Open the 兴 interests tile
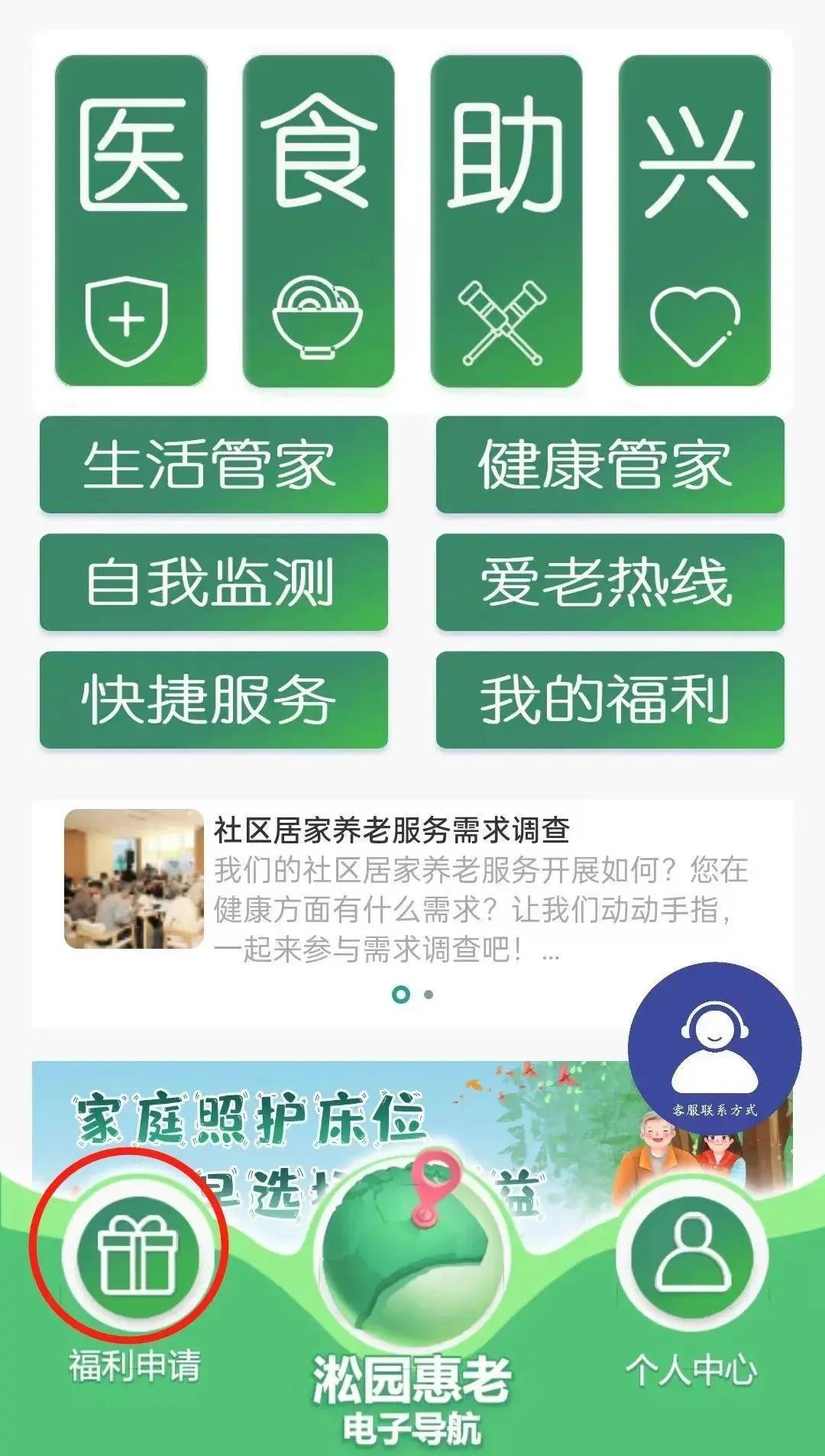 [694, 221]
